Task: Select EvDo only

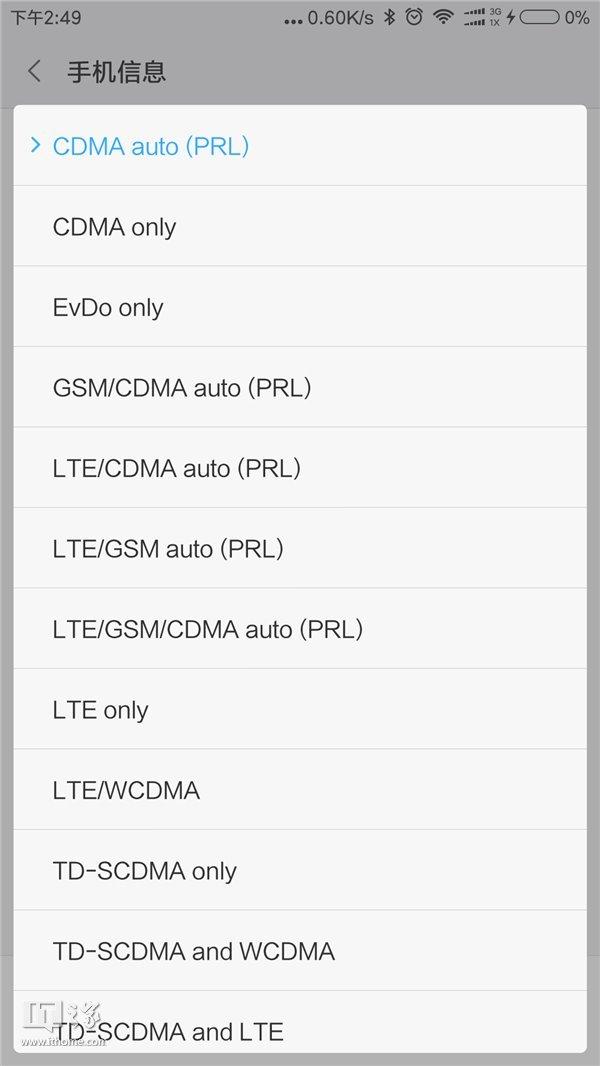Action: pos(108,307)
